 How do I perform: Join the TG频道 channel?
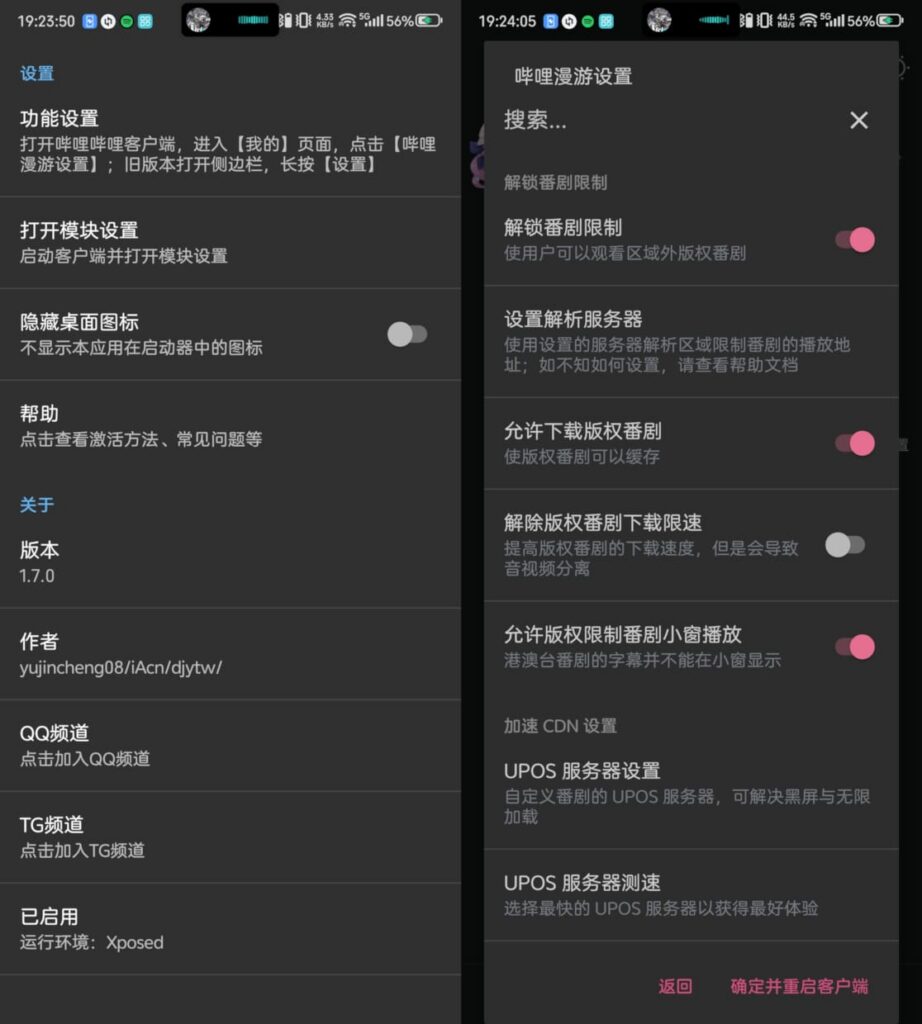point(228,837)
